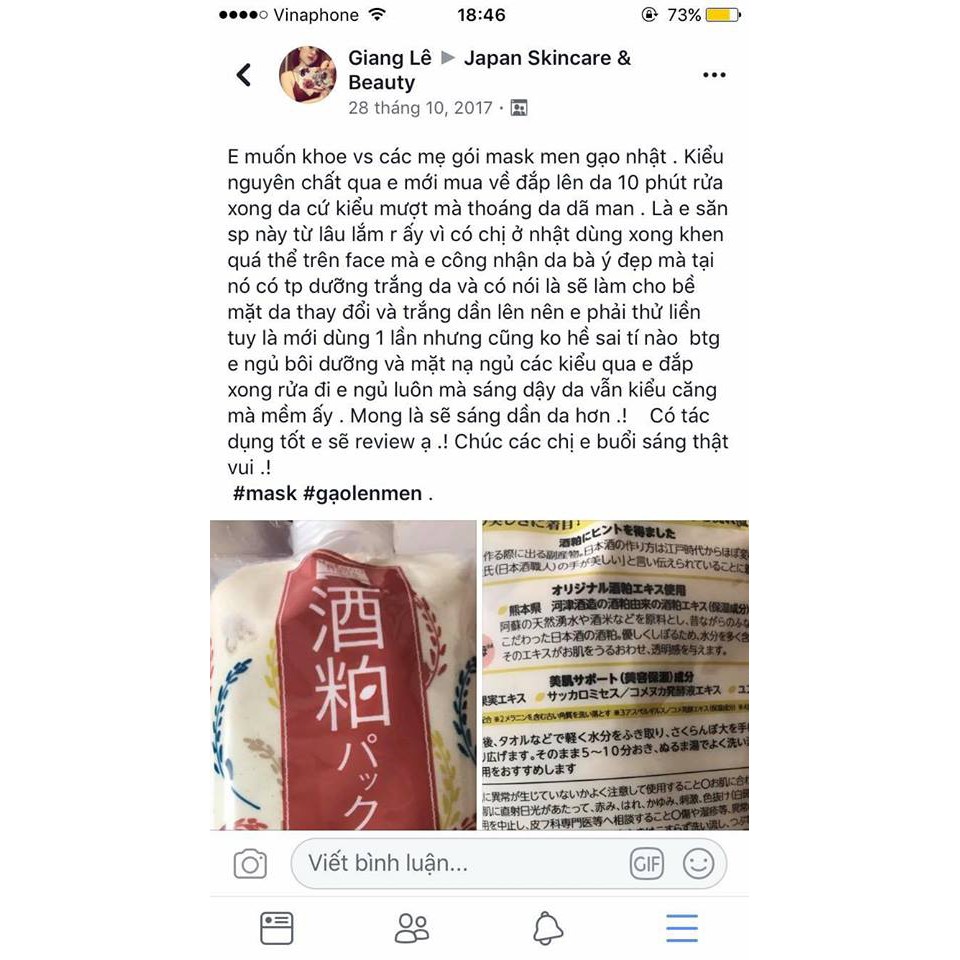Open the #mask hashtag
Viewport: 960px width, 960px height.
coord(264,494)
